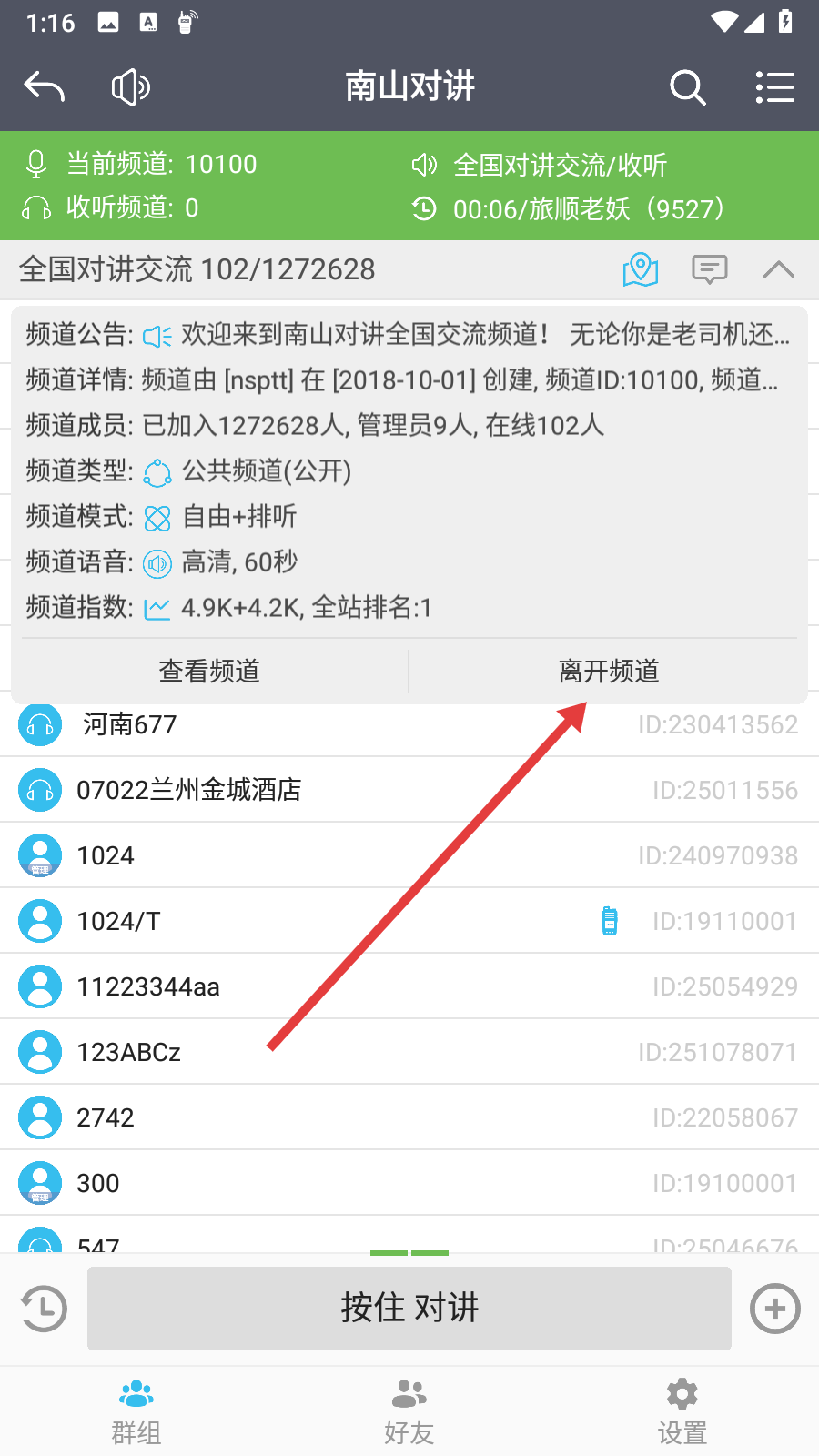Open talk history clock icon

click(43, 1309)
